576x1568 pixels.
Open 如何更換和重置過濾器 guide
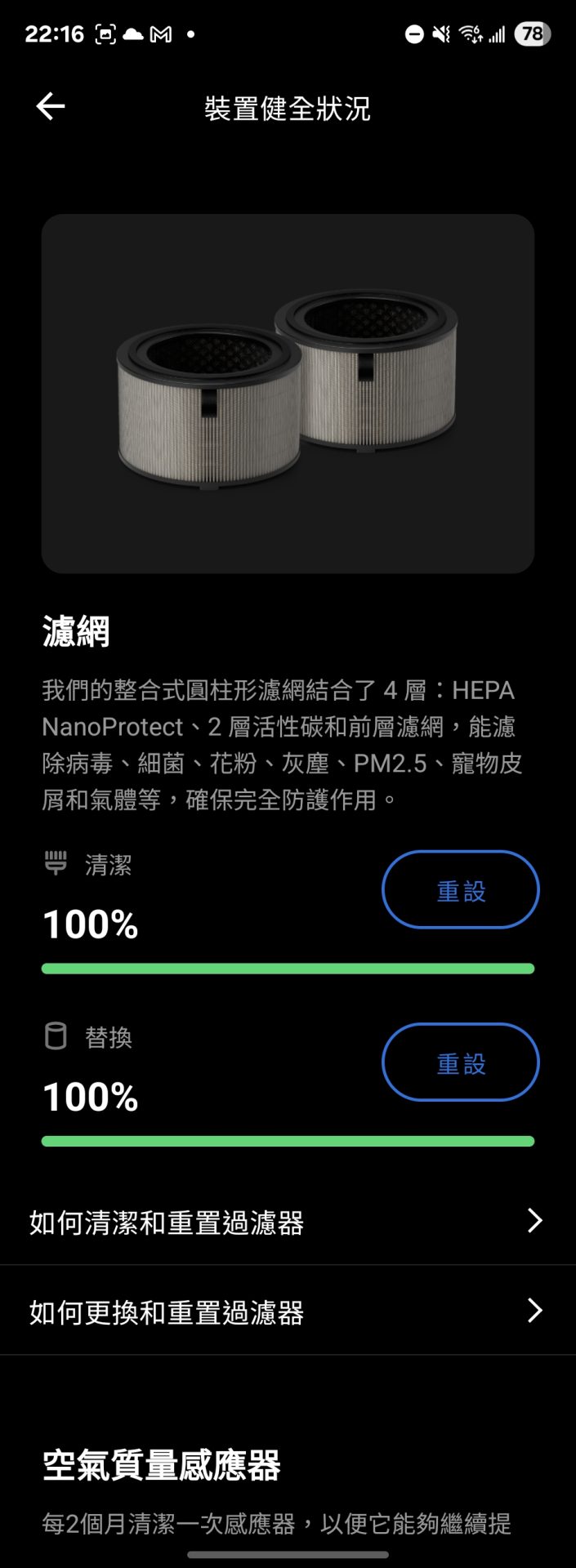288,1312
